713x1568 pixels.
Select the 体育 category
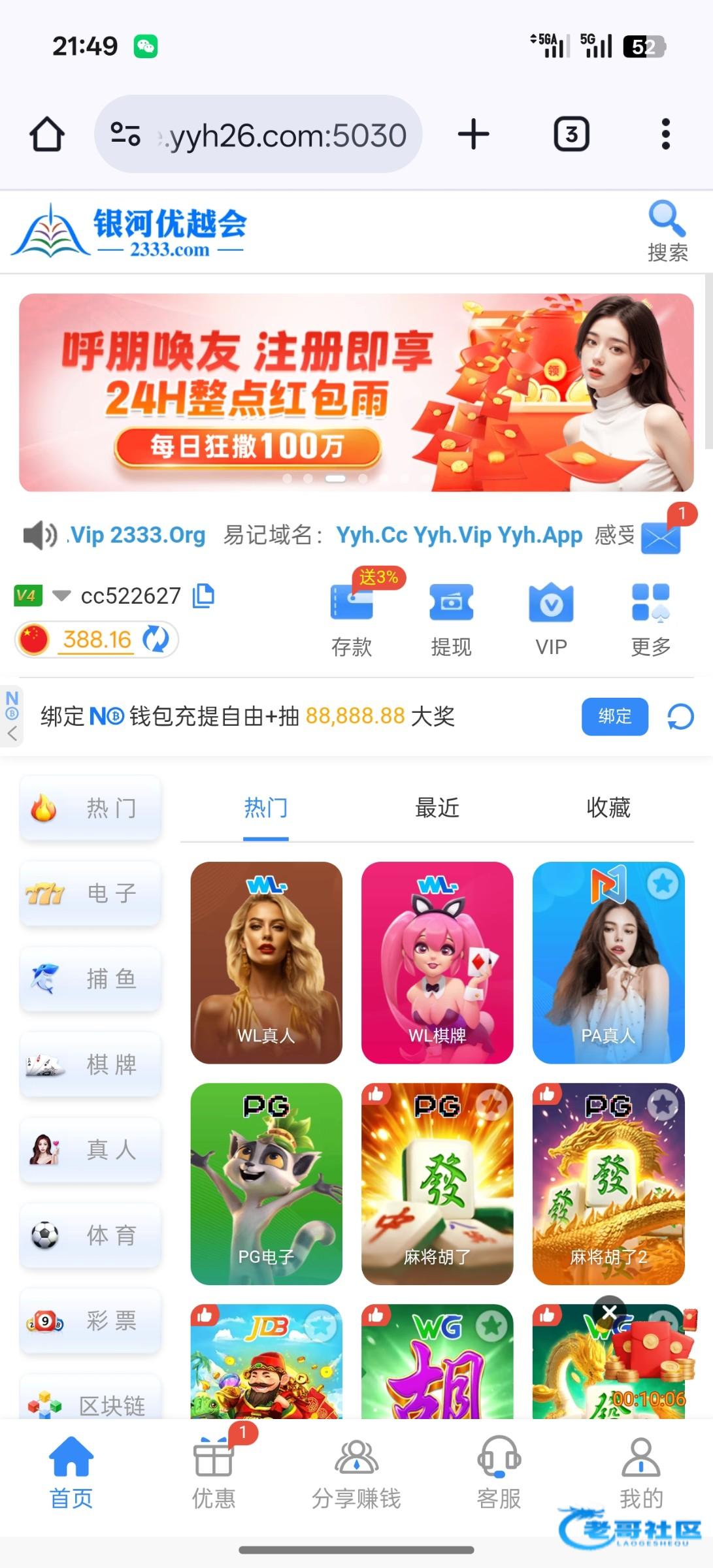coord(90,1235)
